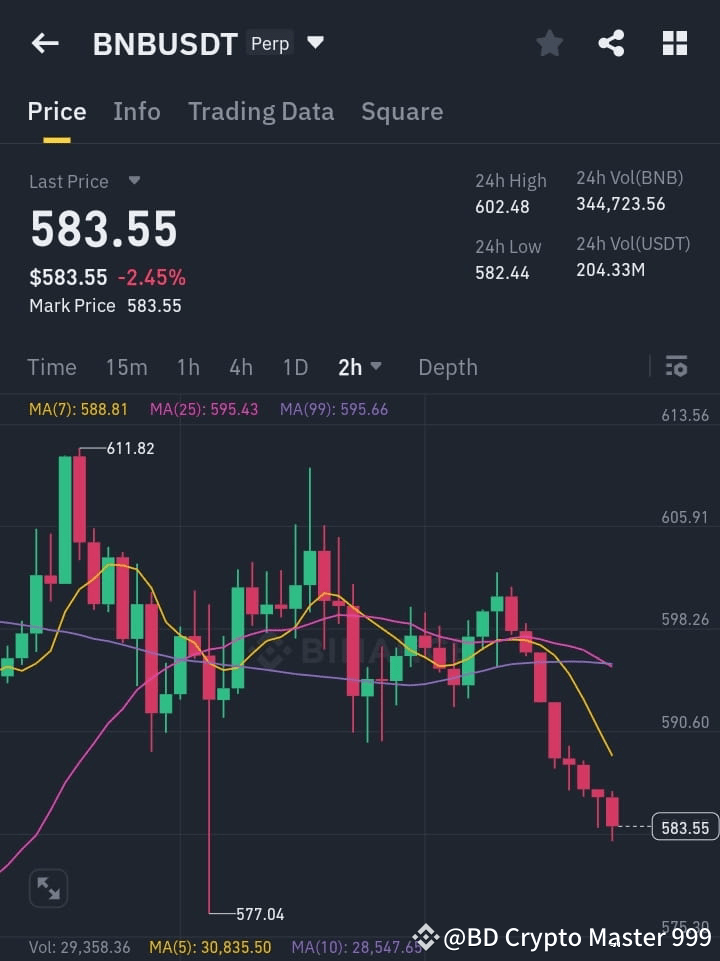Open the BNBUSDT pair selector dropdown
Screen dimensions: 720x961
tap(314, 43)
